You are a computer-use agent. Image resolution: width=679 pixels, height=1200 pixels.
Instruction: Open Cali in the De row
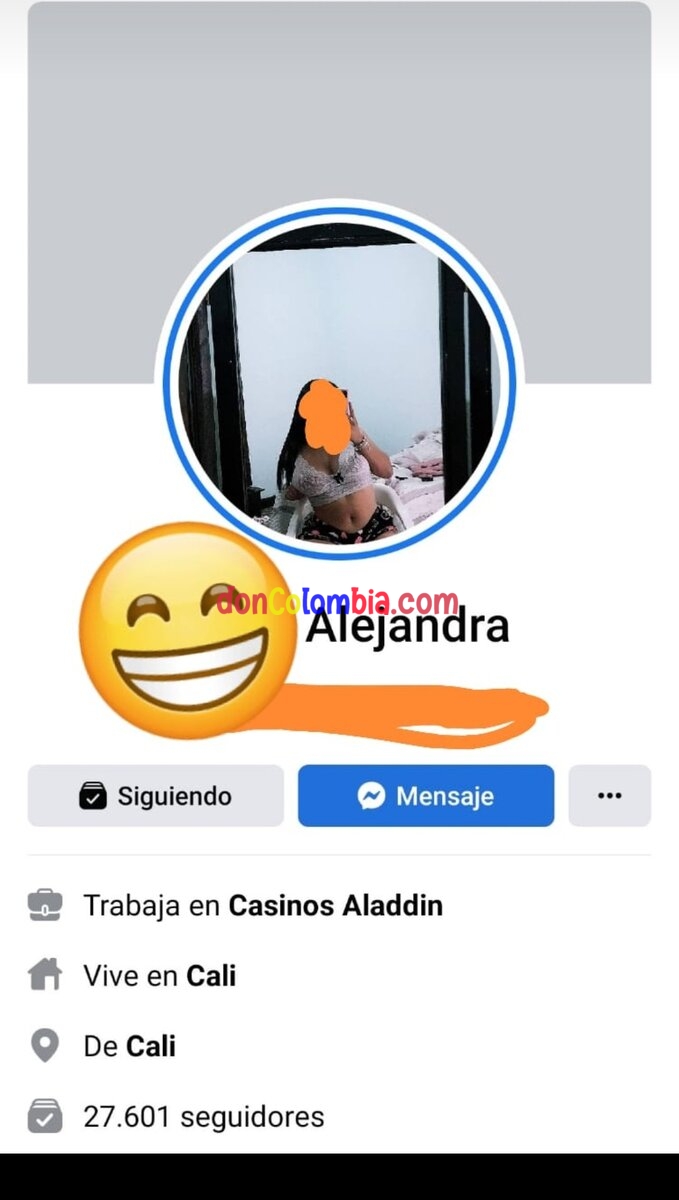(x=151, y=1047)
